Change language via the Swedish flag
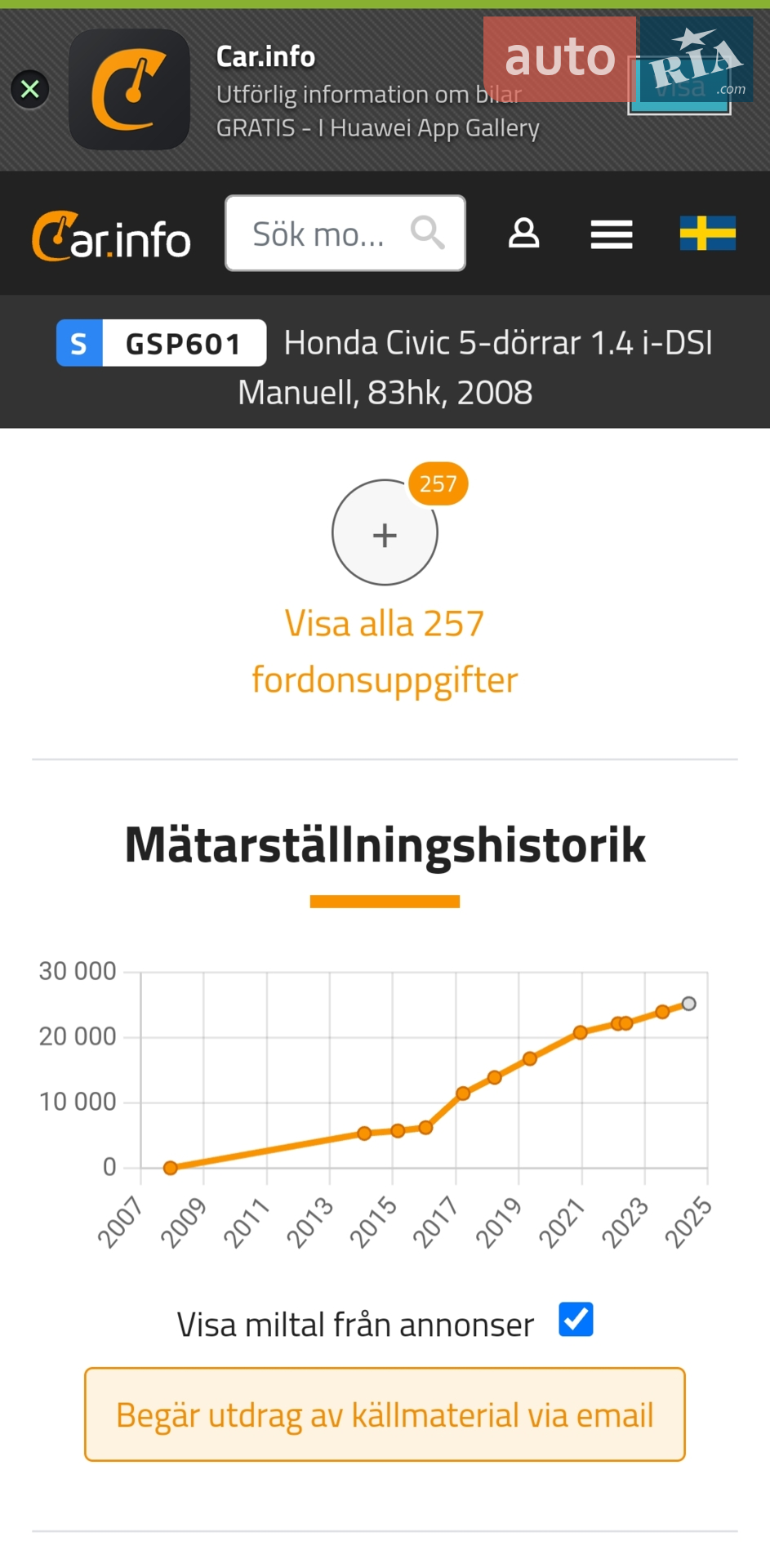Viewport: 770px width, 1568px height. point(708,234)
